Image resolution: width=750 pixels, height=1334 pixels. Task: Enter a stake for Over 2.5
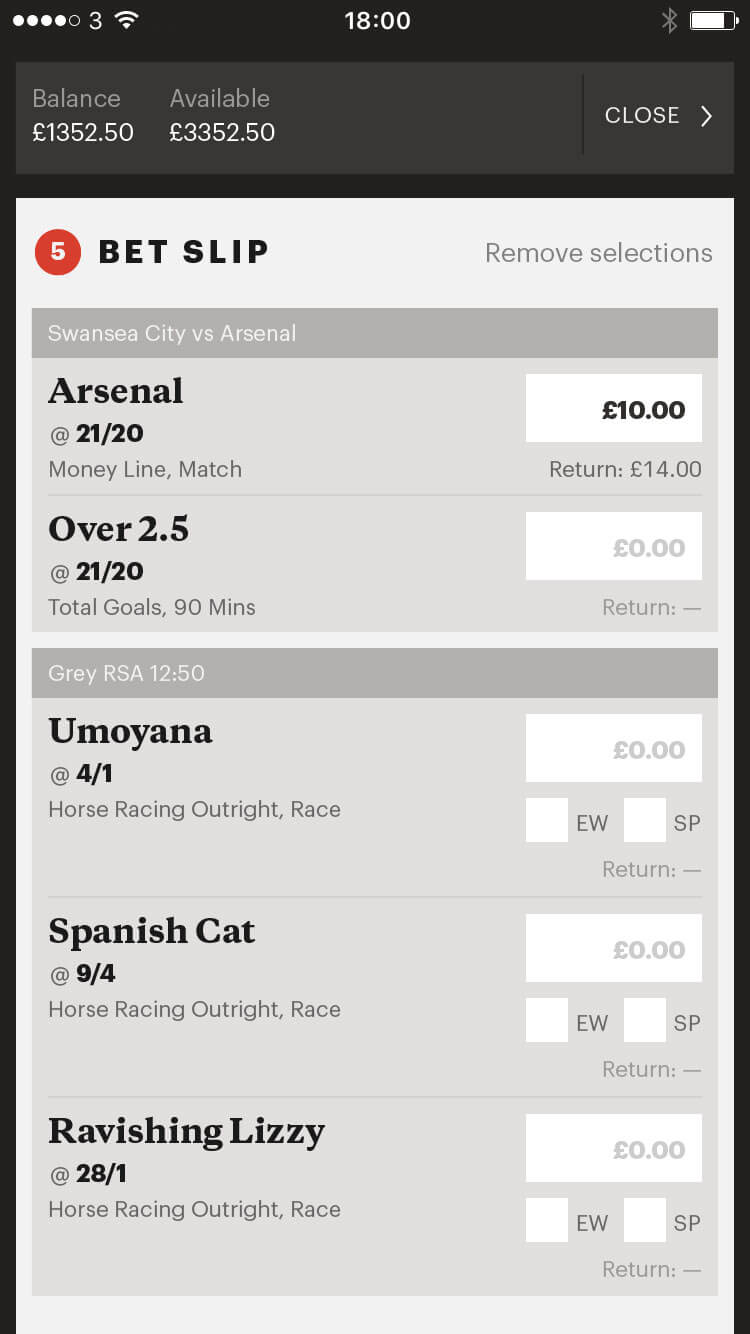[x=614, y=546]
